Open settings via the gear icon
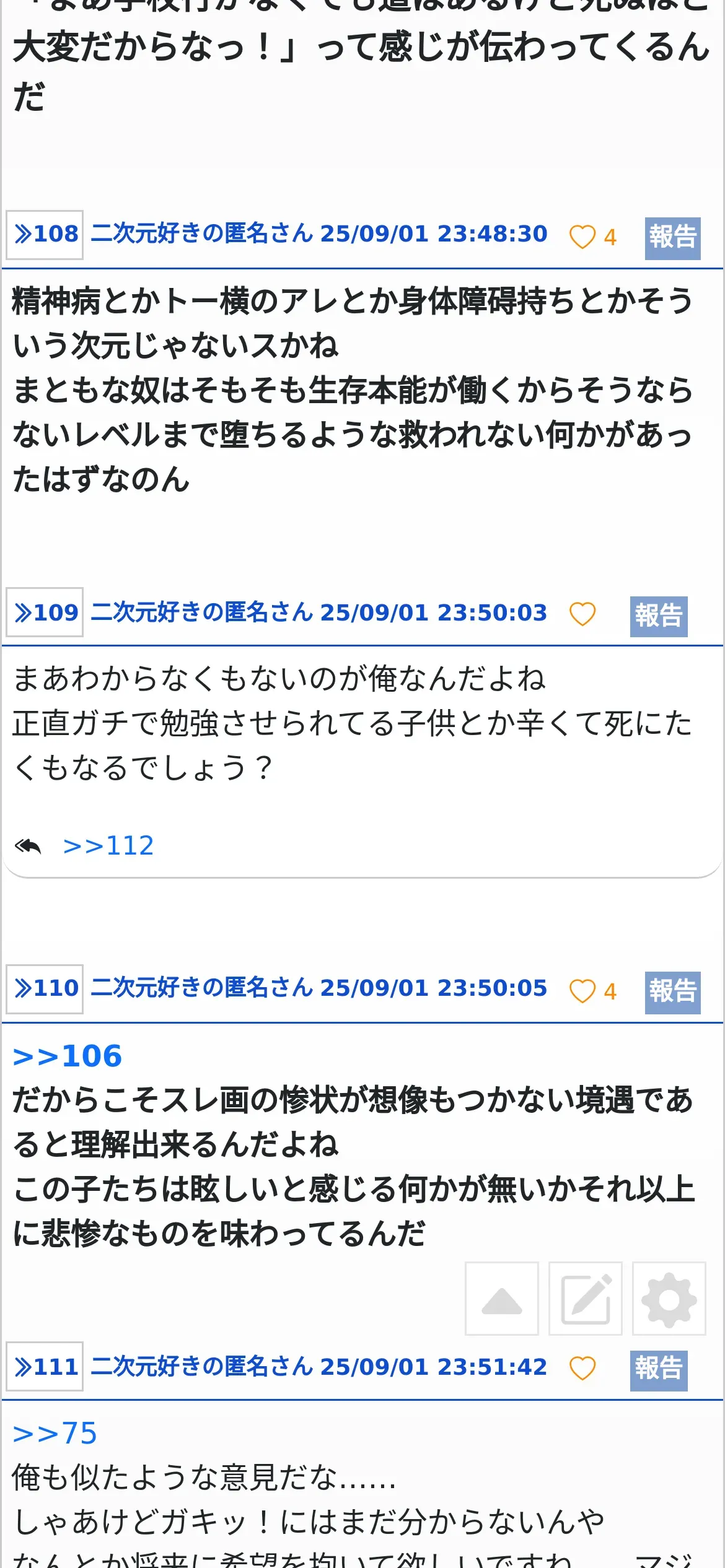 tap(669, 1299)
